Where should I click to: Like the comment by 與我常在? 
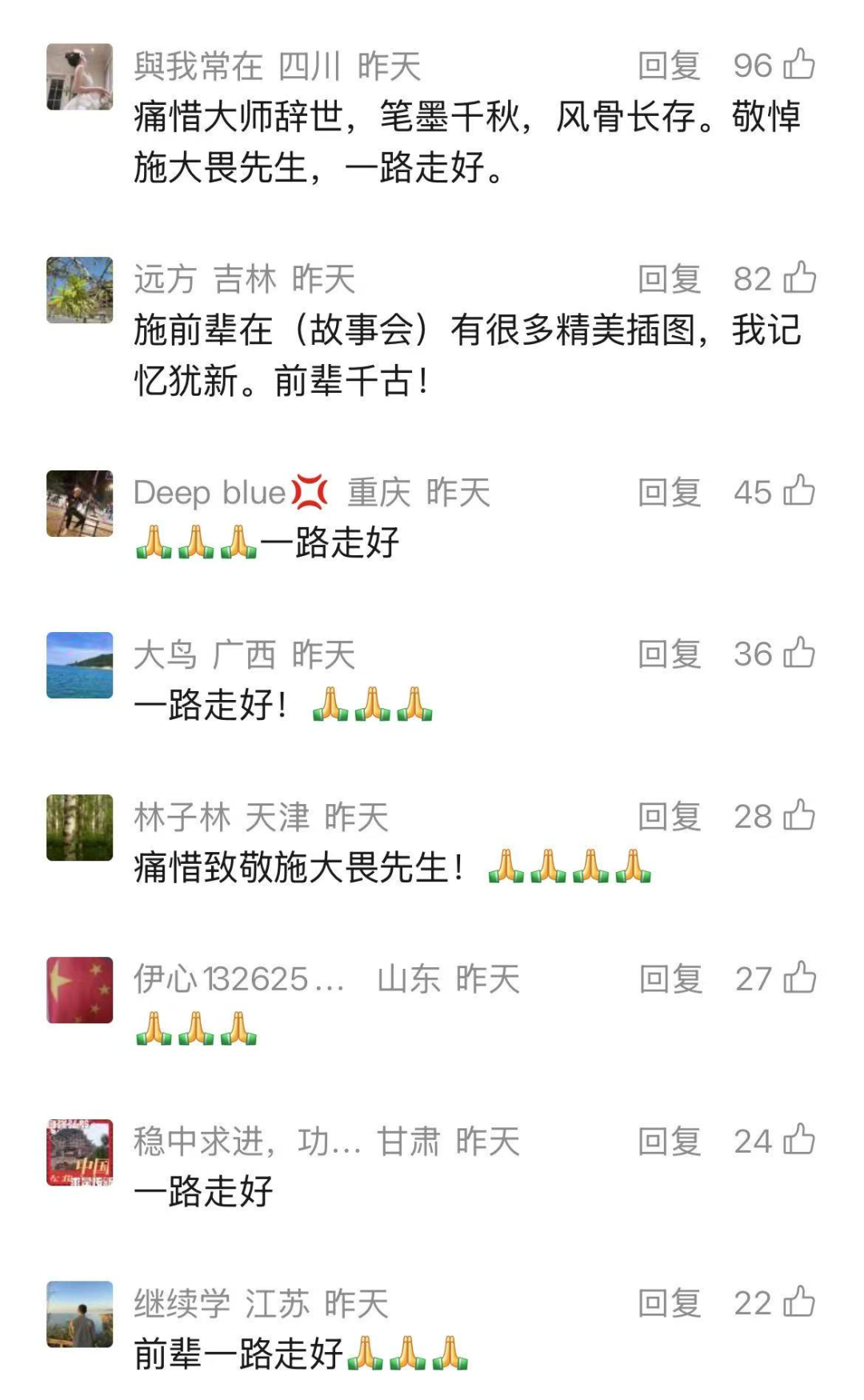pyautogui.click(x=799, y=65)
